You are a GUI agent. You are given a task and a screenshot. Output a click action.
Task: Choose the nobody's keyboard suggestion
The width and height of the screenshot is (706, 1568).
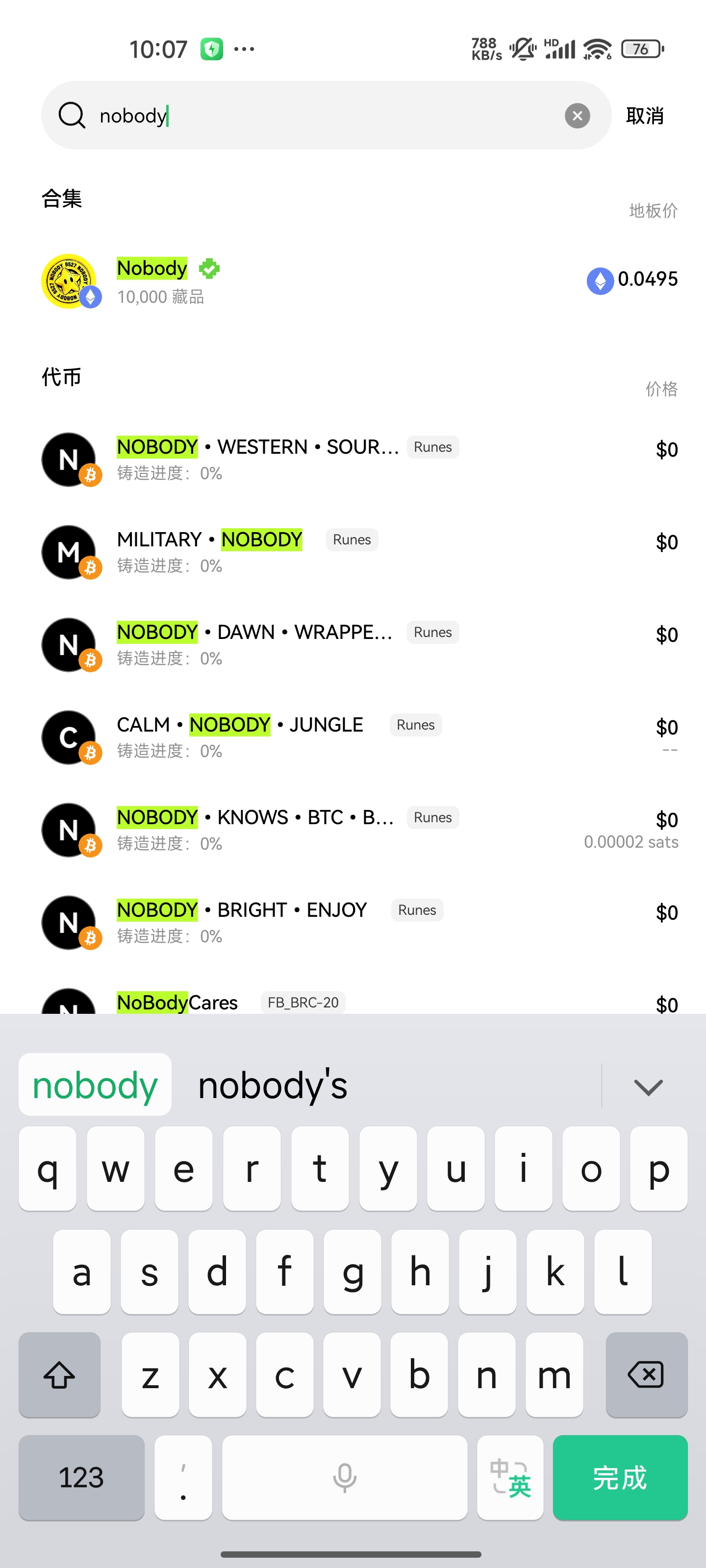click(x=272, y=1085)
